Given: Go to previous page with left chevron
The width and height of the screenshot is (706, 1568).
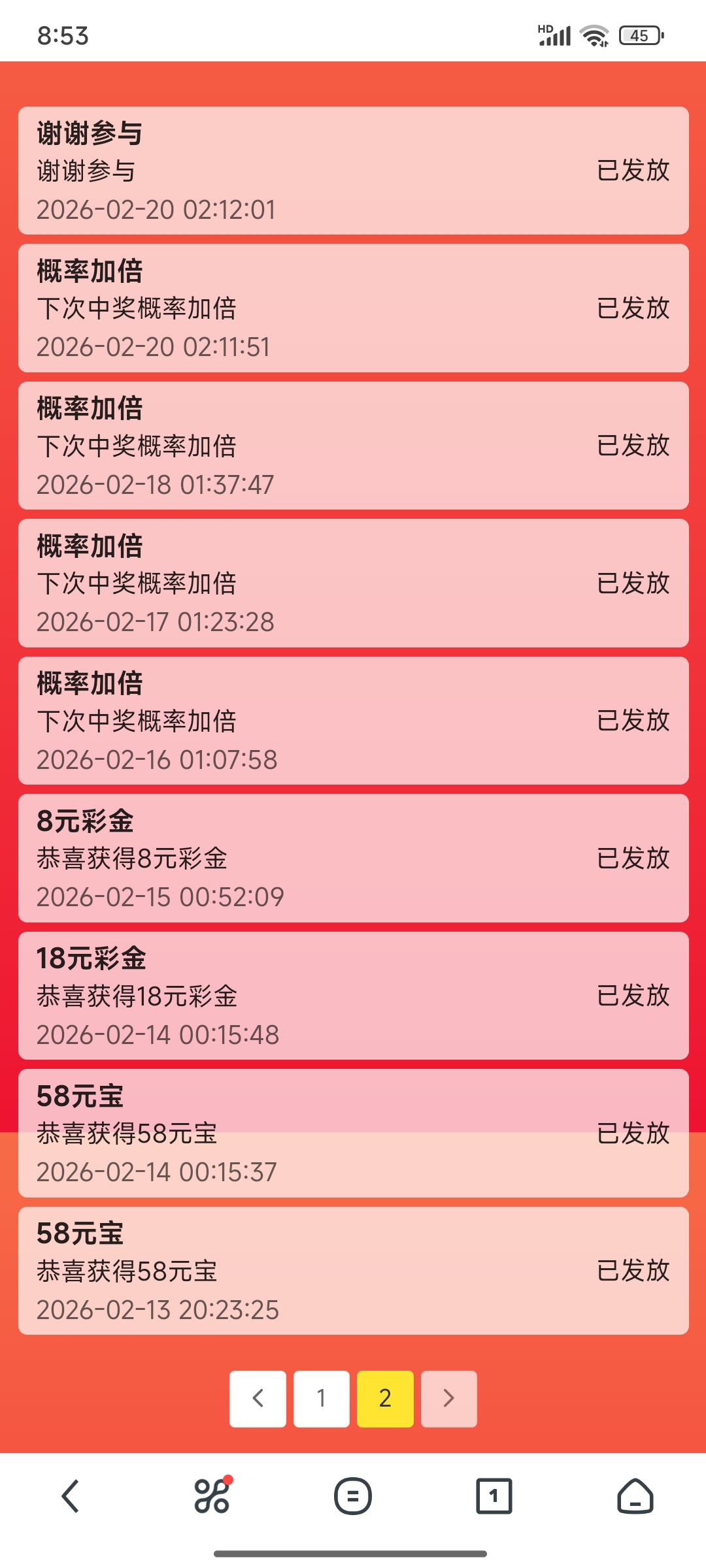Looking at the screenshot, I should [x=257, y=1399].
